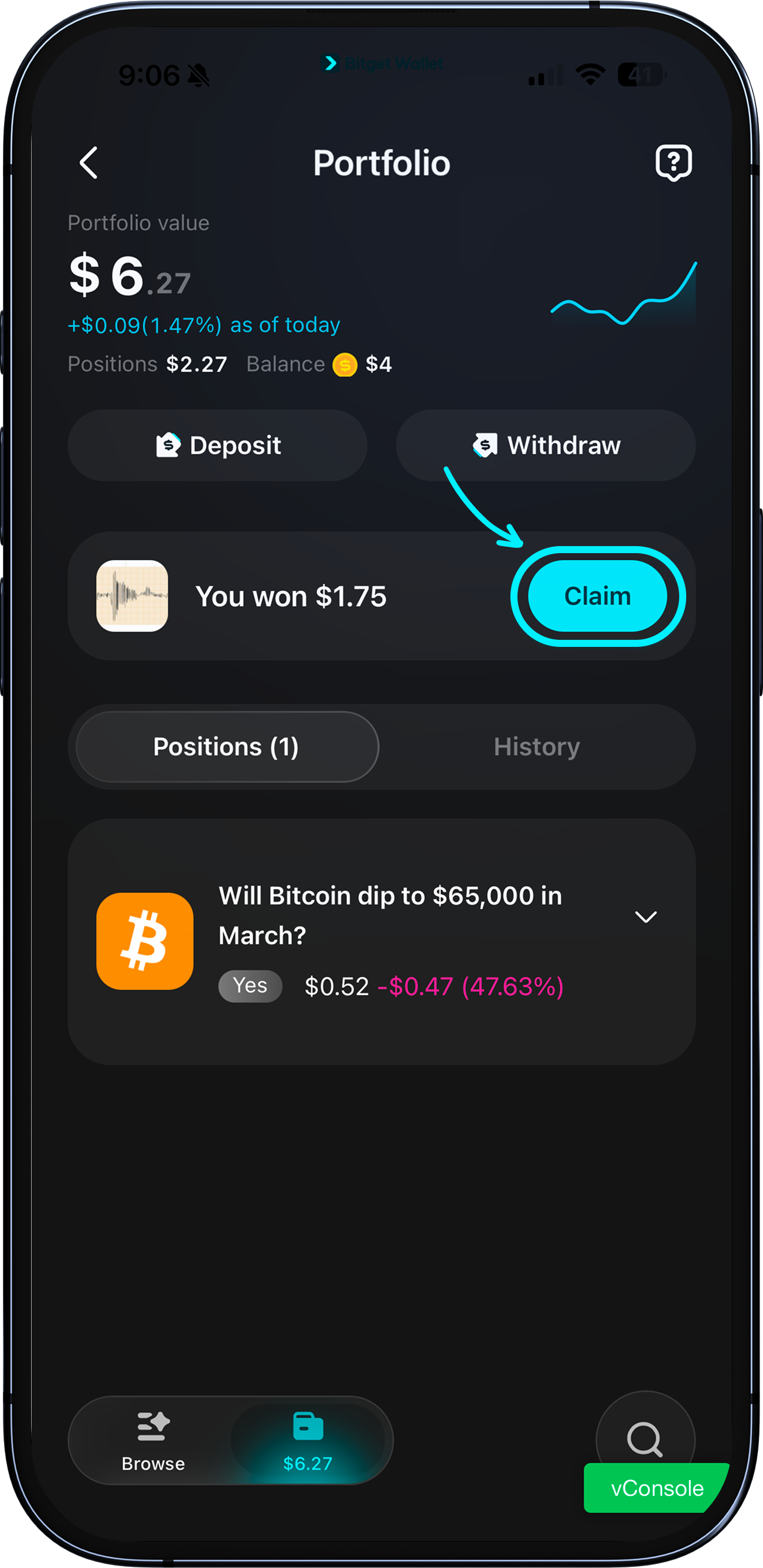
Task: Expand the Bitcoin dip position chevron
Action: click(x=645, y=916)
